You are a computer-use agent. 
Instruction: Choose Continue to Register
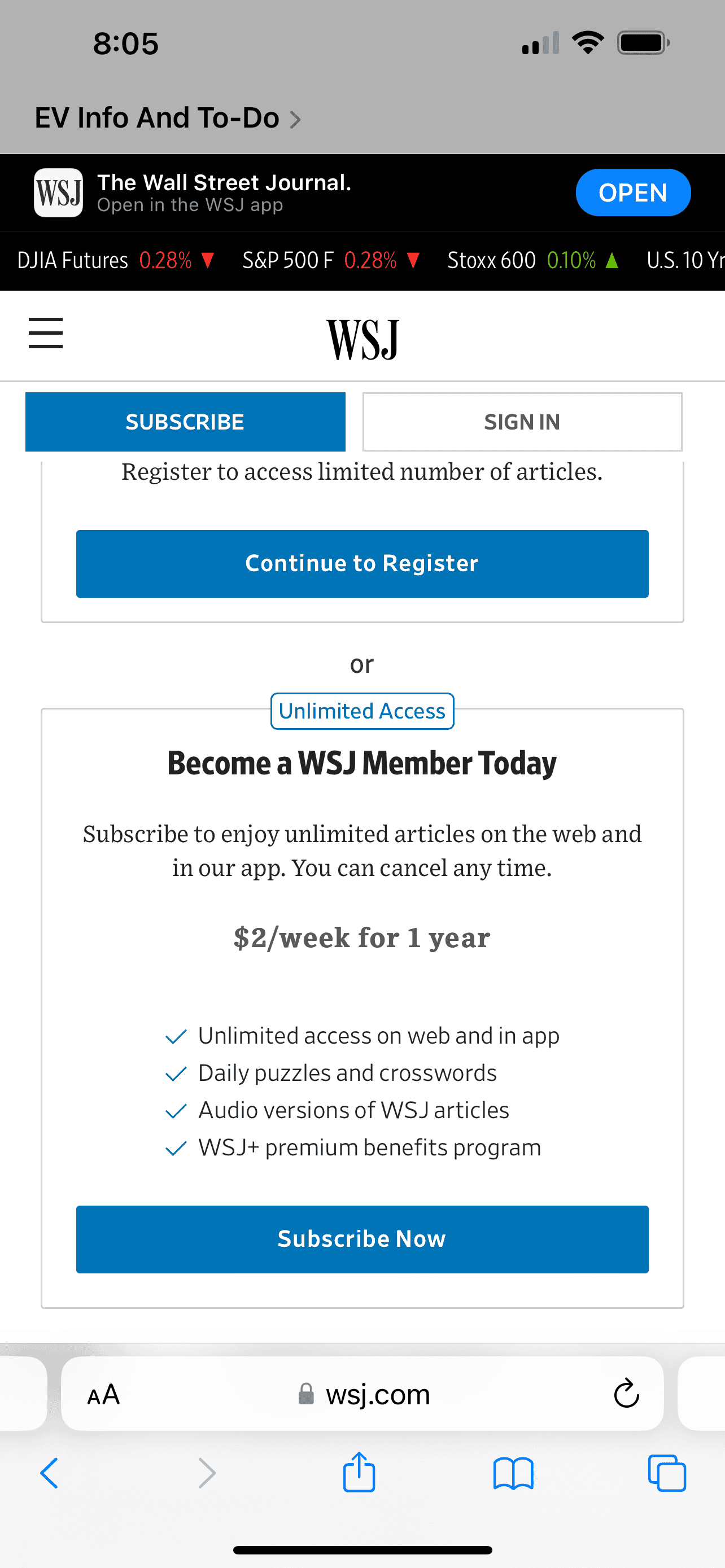(x=362, y=564)
